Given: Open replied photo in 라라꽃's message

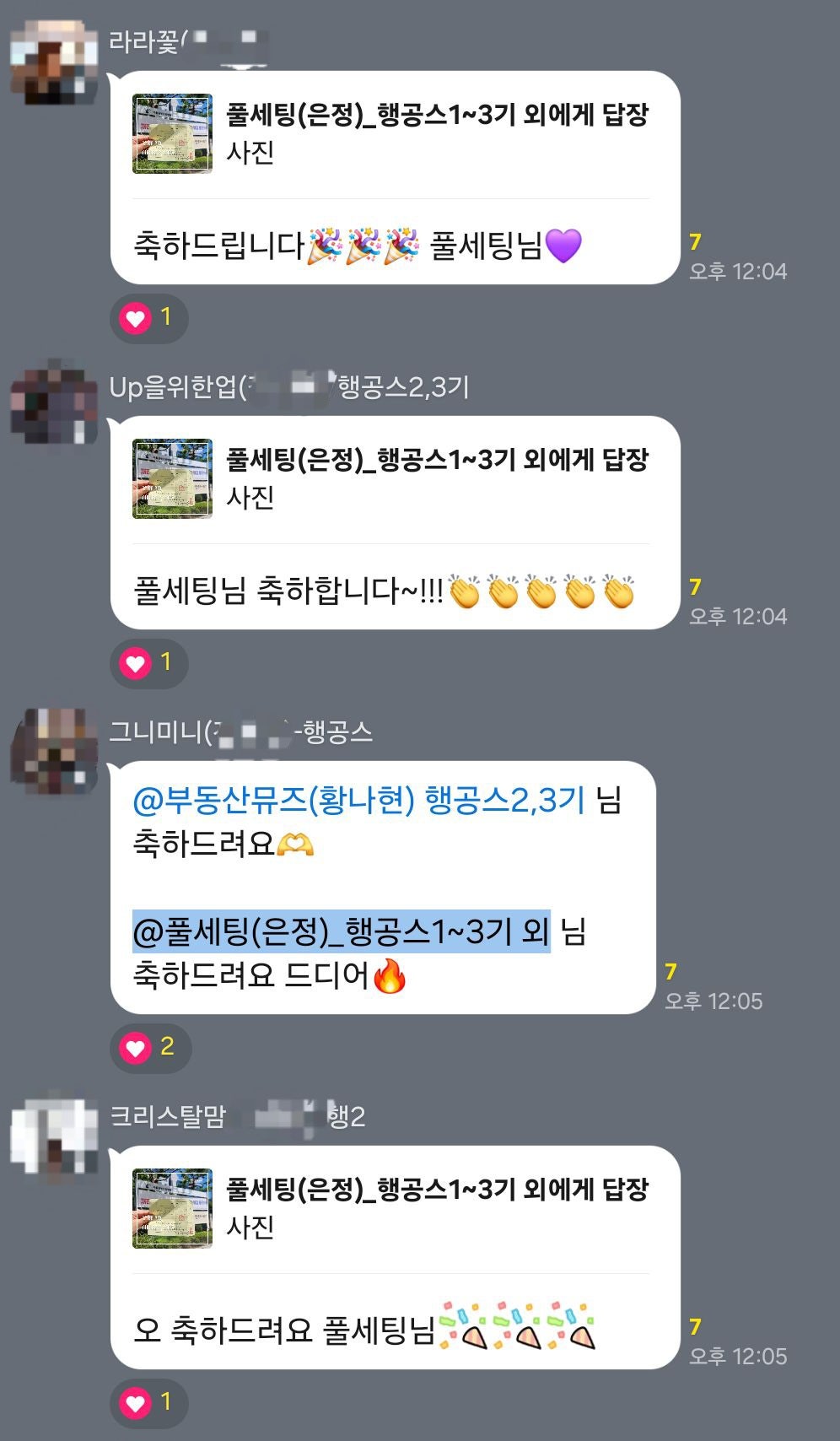Looking at the screenshot, I should click(172, 133).
